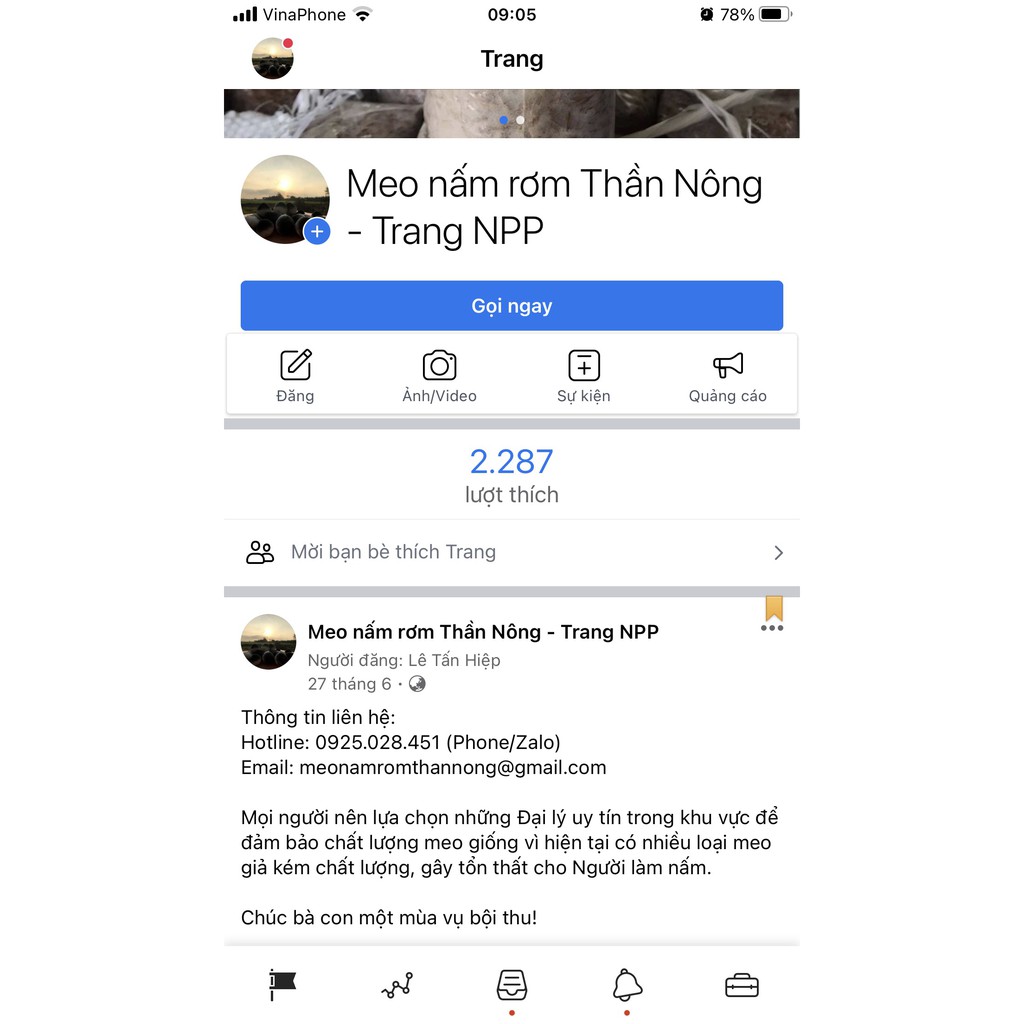Tap the Gọi ngay call button

coord(511,306)
